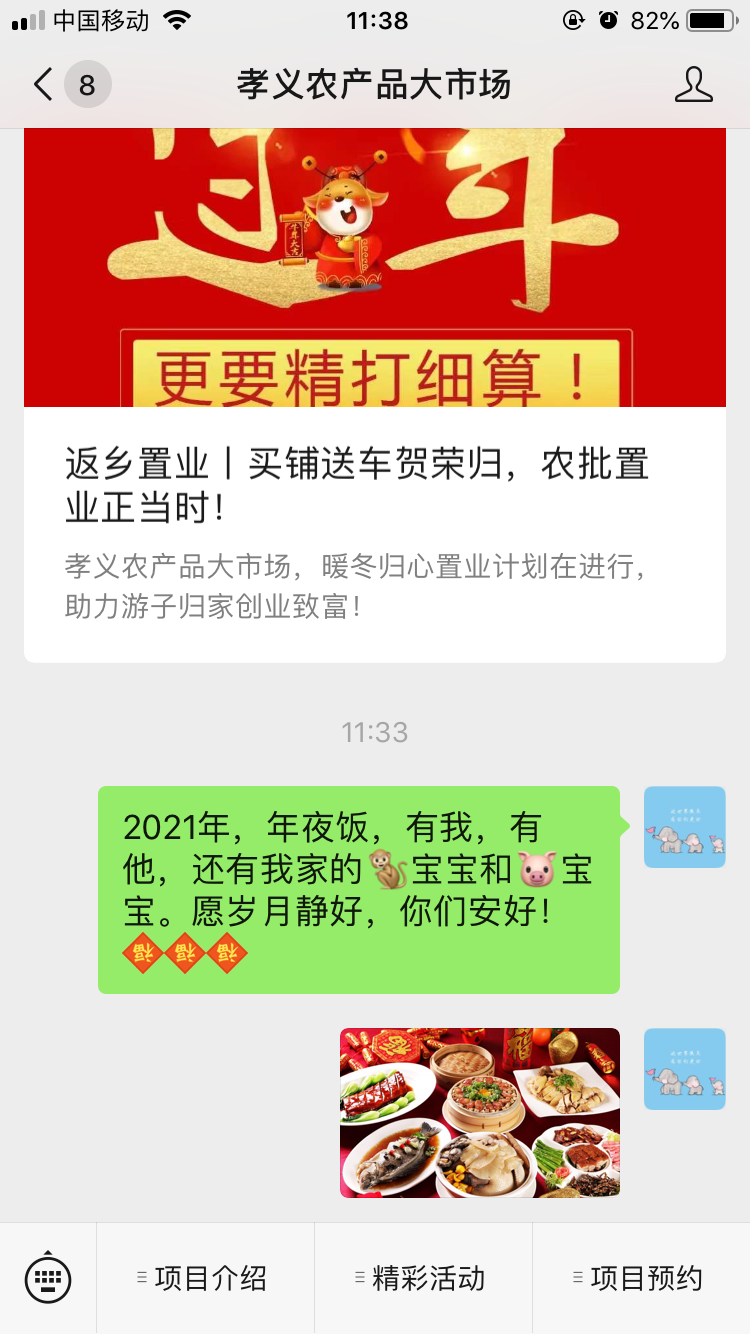The height and width of the screenshot is (1334, 750).
Task: Go back to the chat list
Action: (44, 85)
